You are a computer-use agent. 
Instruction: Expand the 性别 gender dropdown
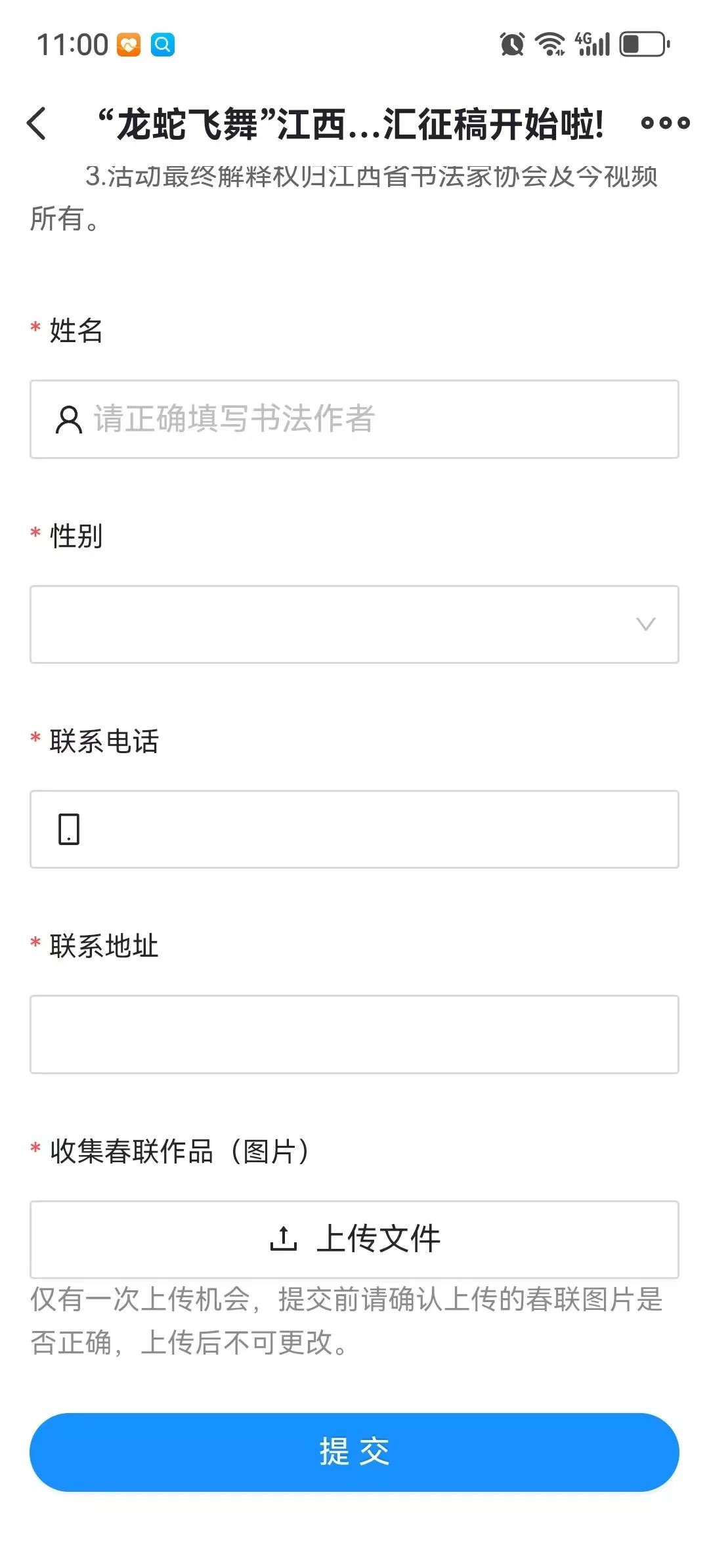pos(354,624)
